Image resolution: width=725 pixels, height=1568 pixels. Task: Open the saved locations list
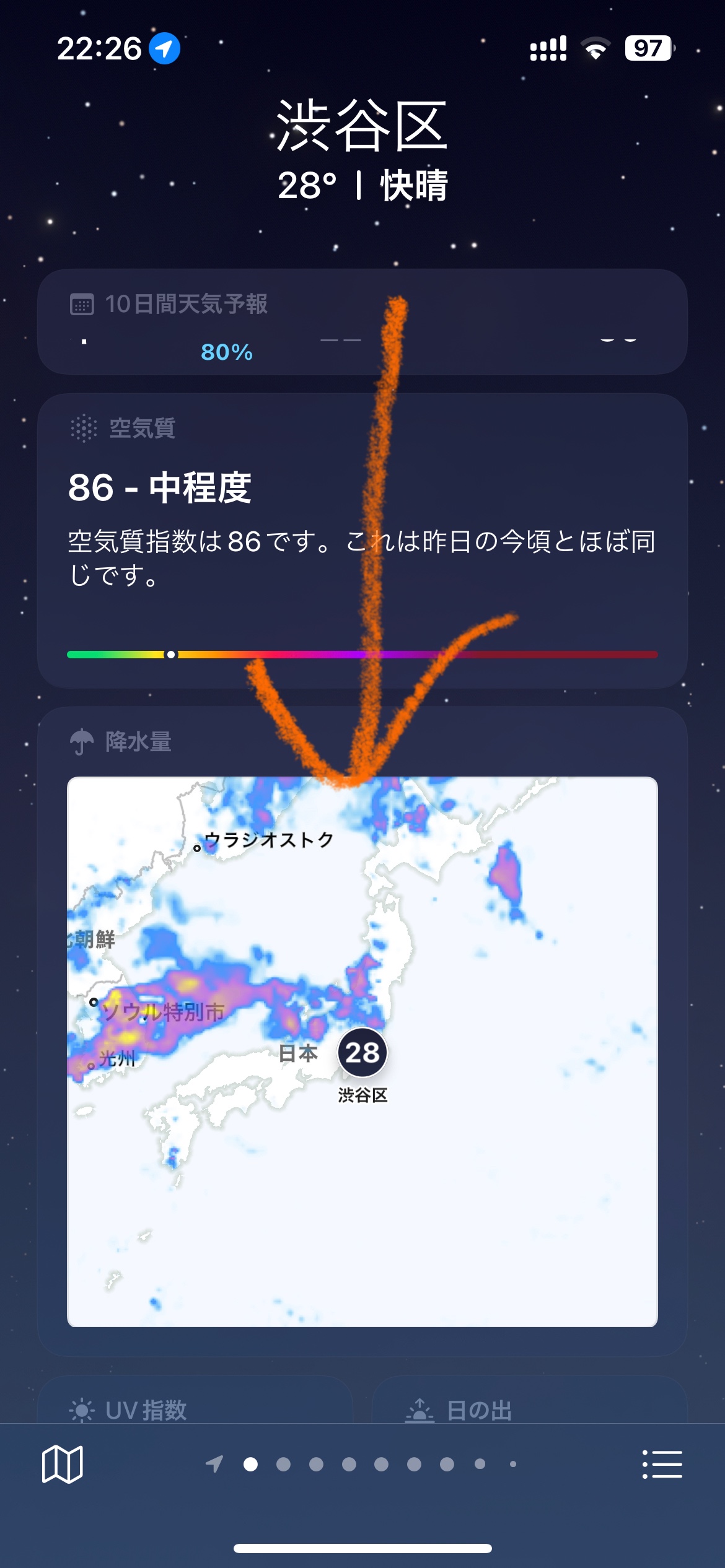(662, 1464)
